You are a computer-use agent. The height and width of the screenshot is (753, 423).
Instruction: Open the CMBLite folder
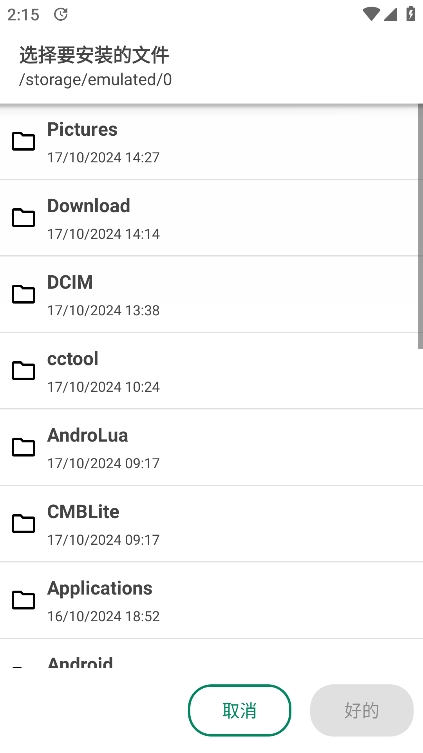[x=209, y=523]
